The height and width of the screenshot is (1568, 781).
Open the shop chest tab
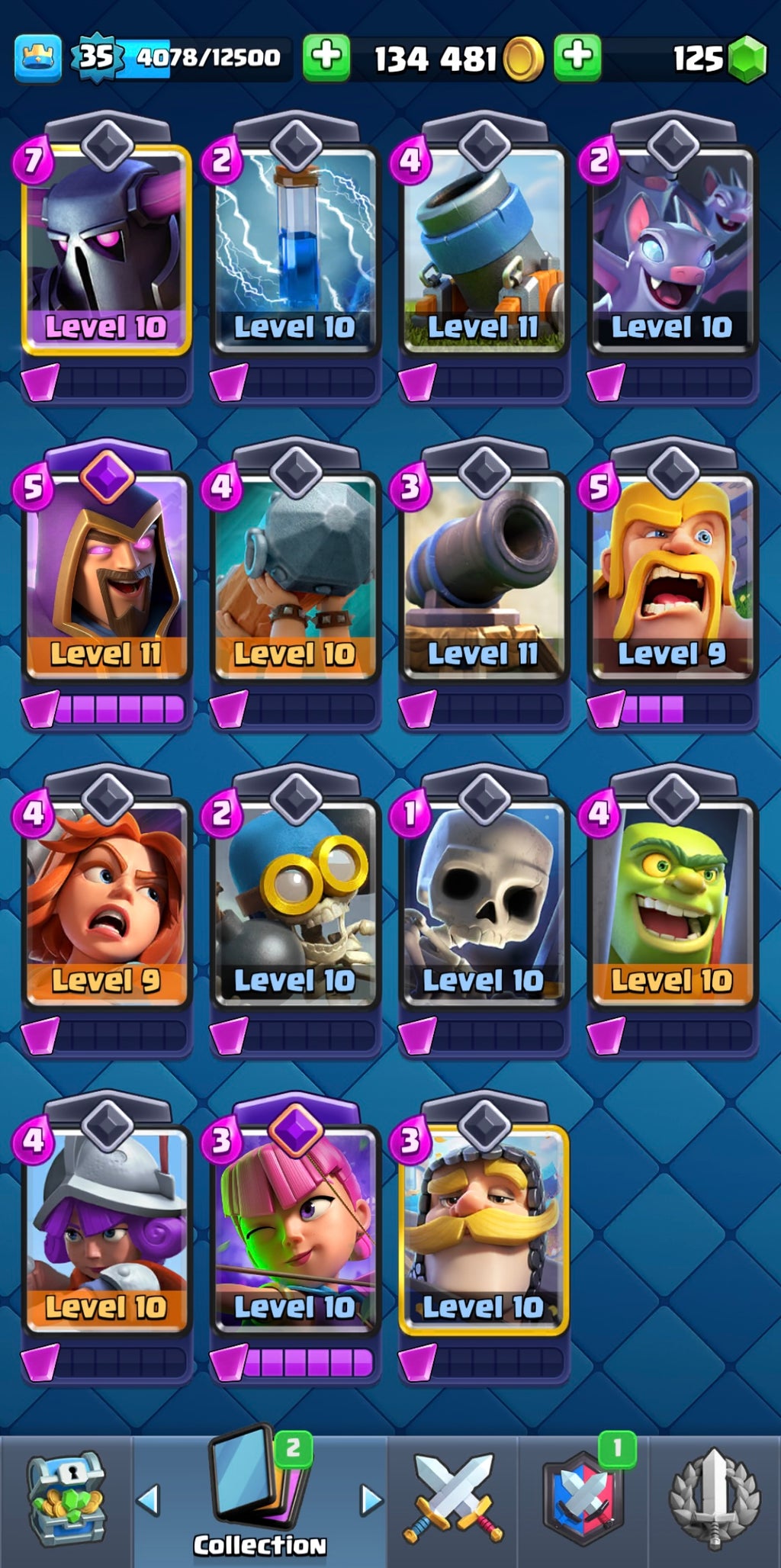[x=66, y=1499]
